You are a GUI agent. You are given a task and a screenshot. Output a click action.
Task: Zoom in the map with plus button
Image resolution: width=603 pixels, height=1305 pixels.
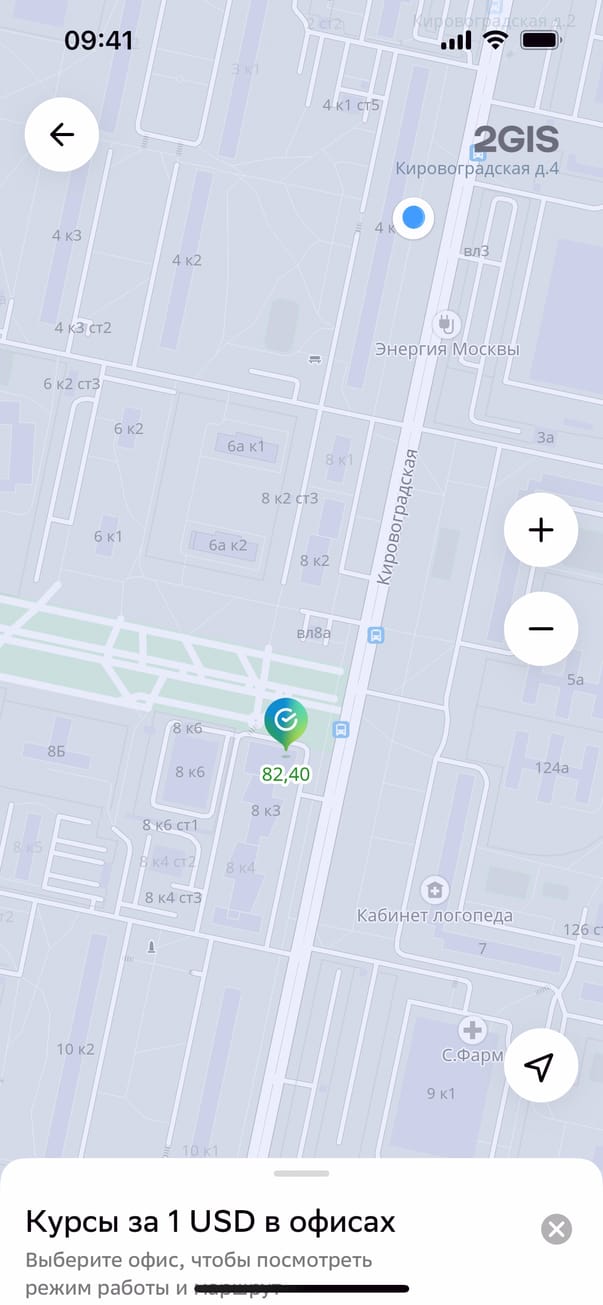click(x=541, y=530)
